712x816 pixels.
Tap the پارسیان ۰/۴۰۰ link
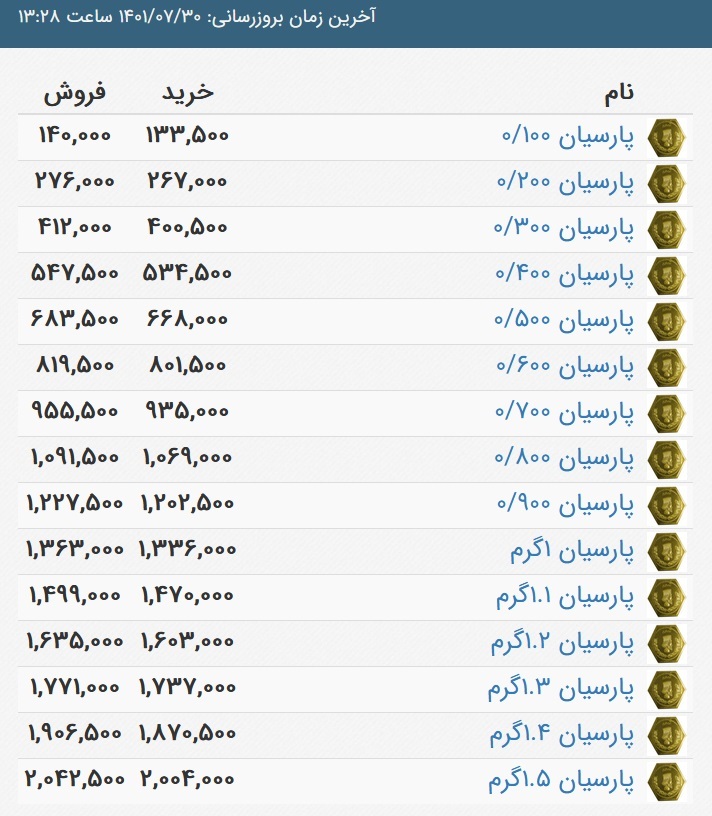pos(565,275)
